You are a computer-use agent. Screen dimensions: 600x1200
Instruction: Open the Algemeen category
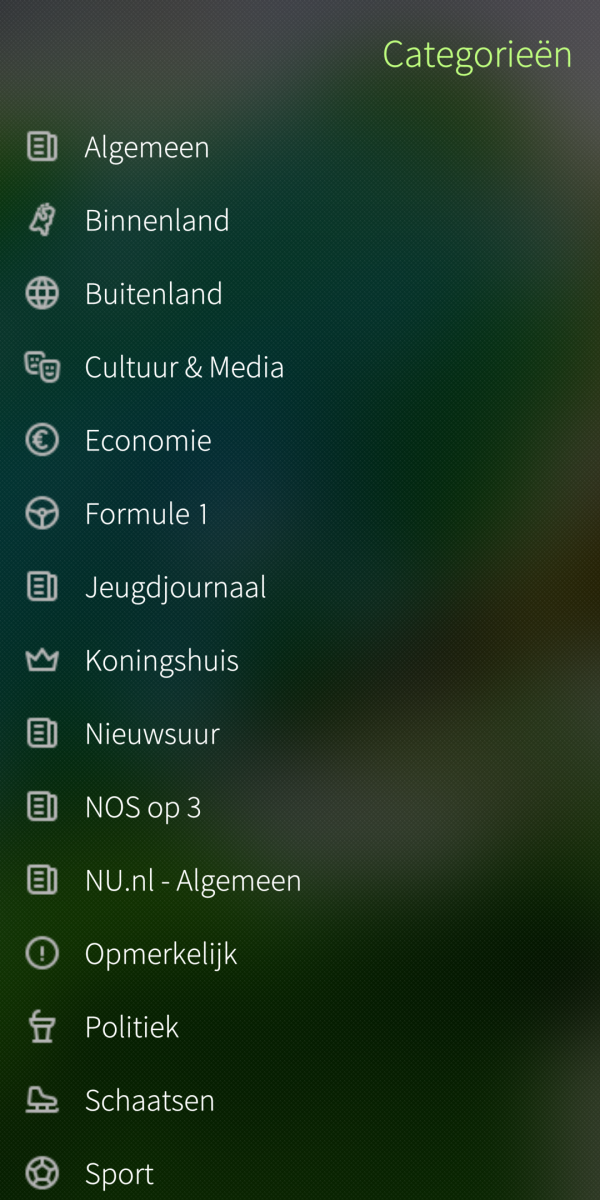point(147,147)
